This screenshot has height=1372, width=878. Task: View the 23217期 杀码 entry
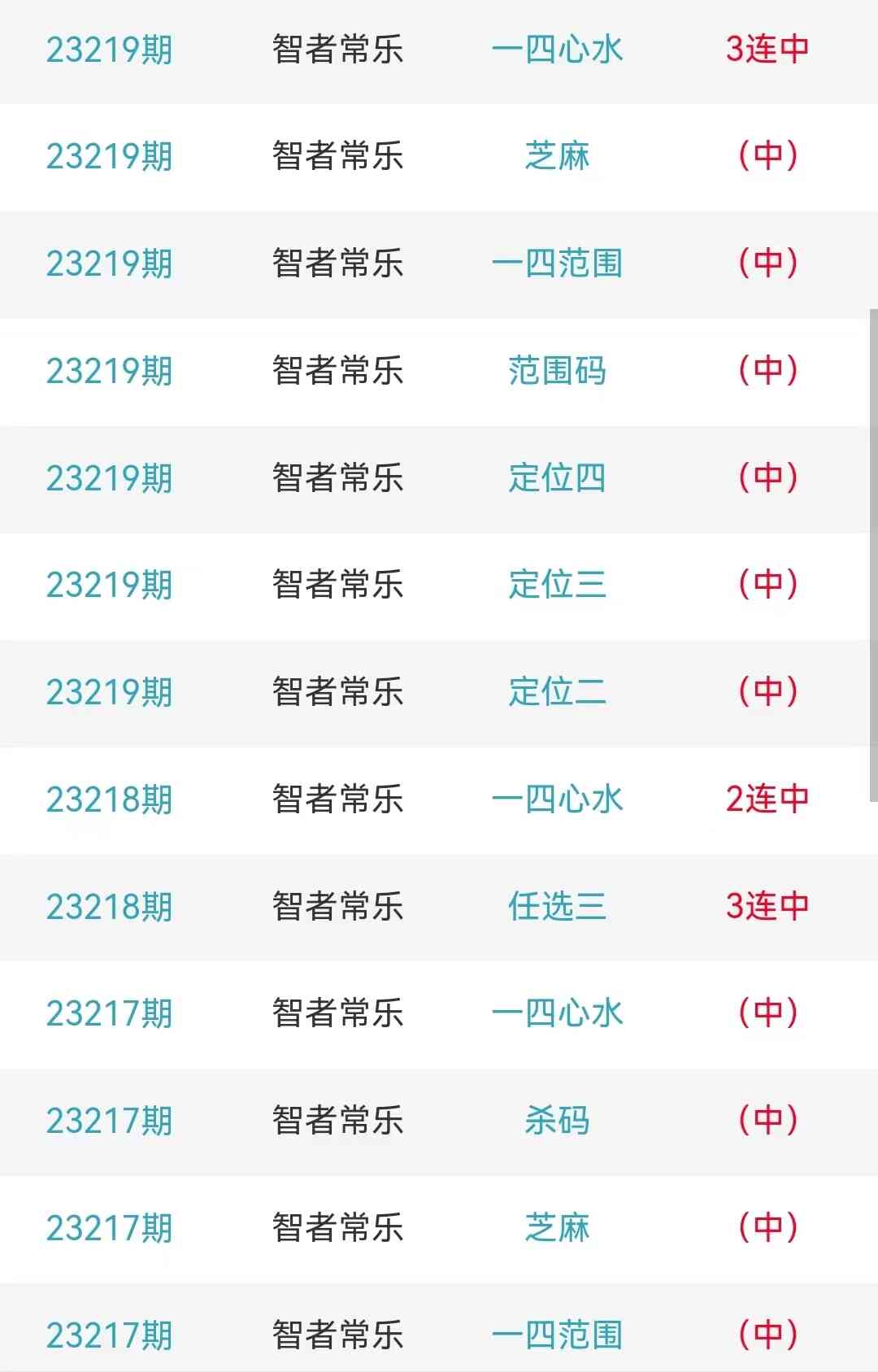pyautogui.click(x=557, y=1121)
